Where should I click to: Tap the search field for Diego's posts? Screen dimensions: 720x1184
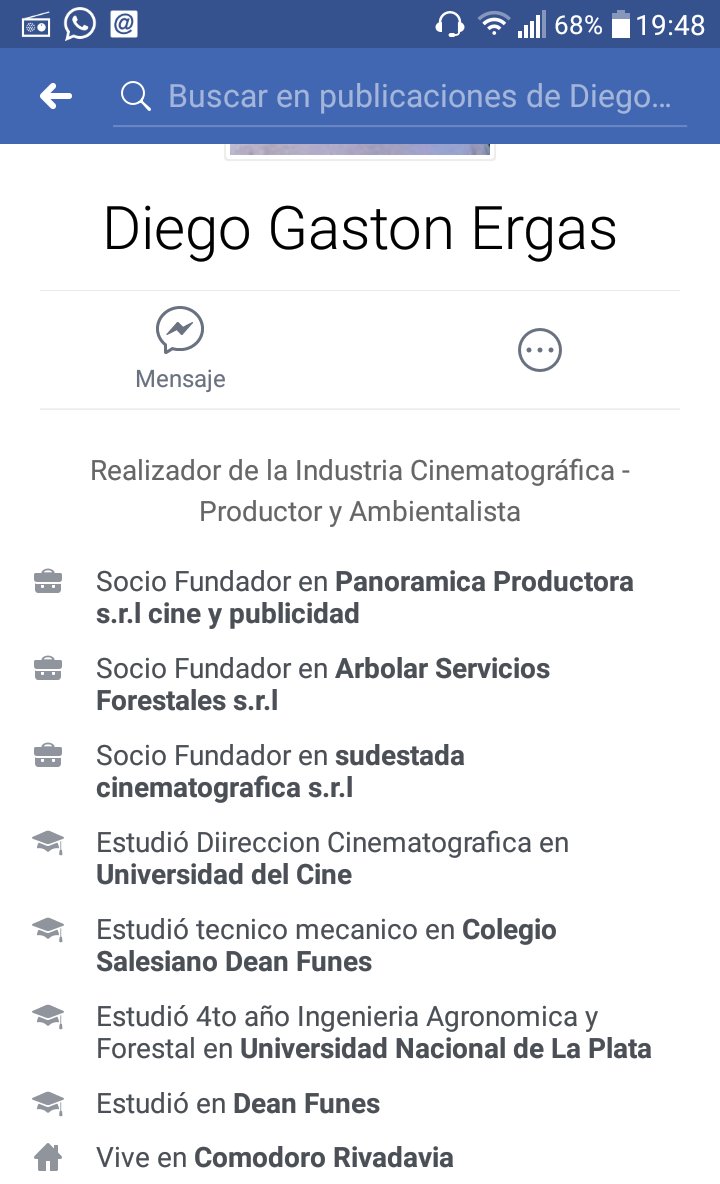point(418,96)
